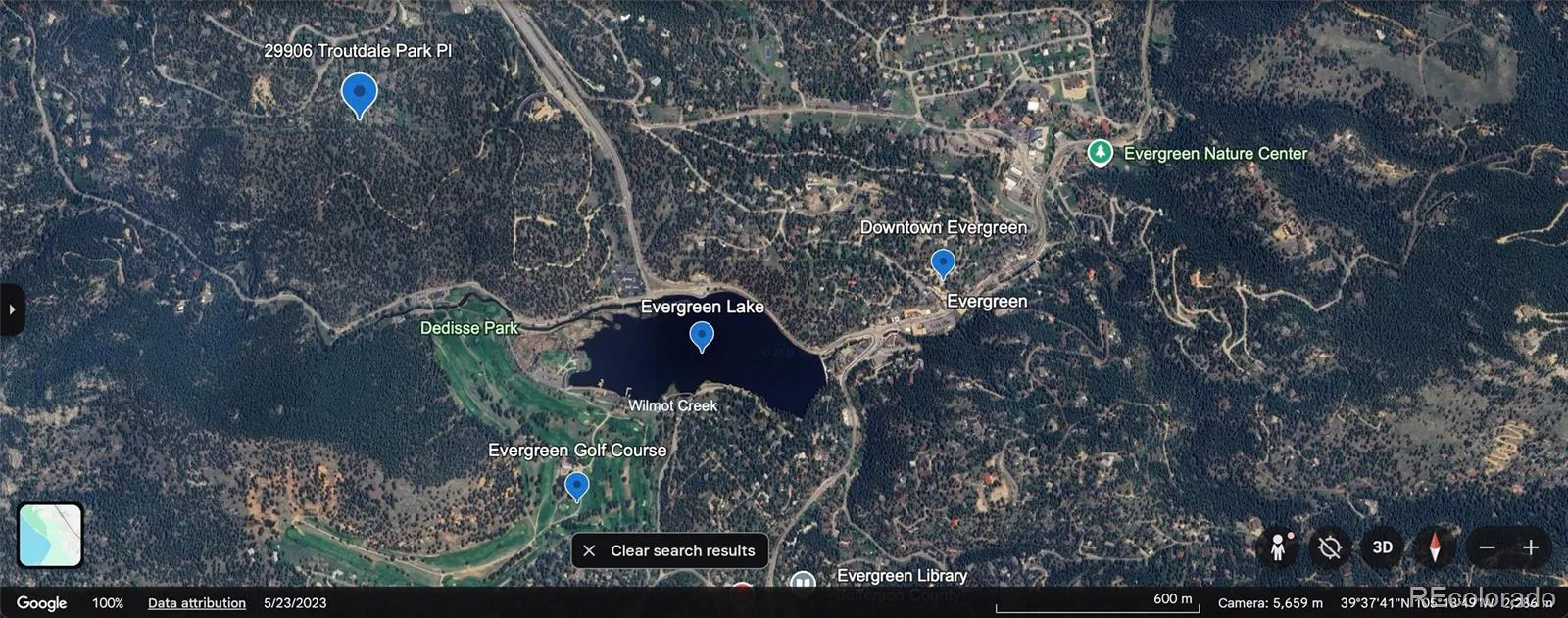Reset orientation with the compass
1568x618 pixels.
click(1435, 547)
